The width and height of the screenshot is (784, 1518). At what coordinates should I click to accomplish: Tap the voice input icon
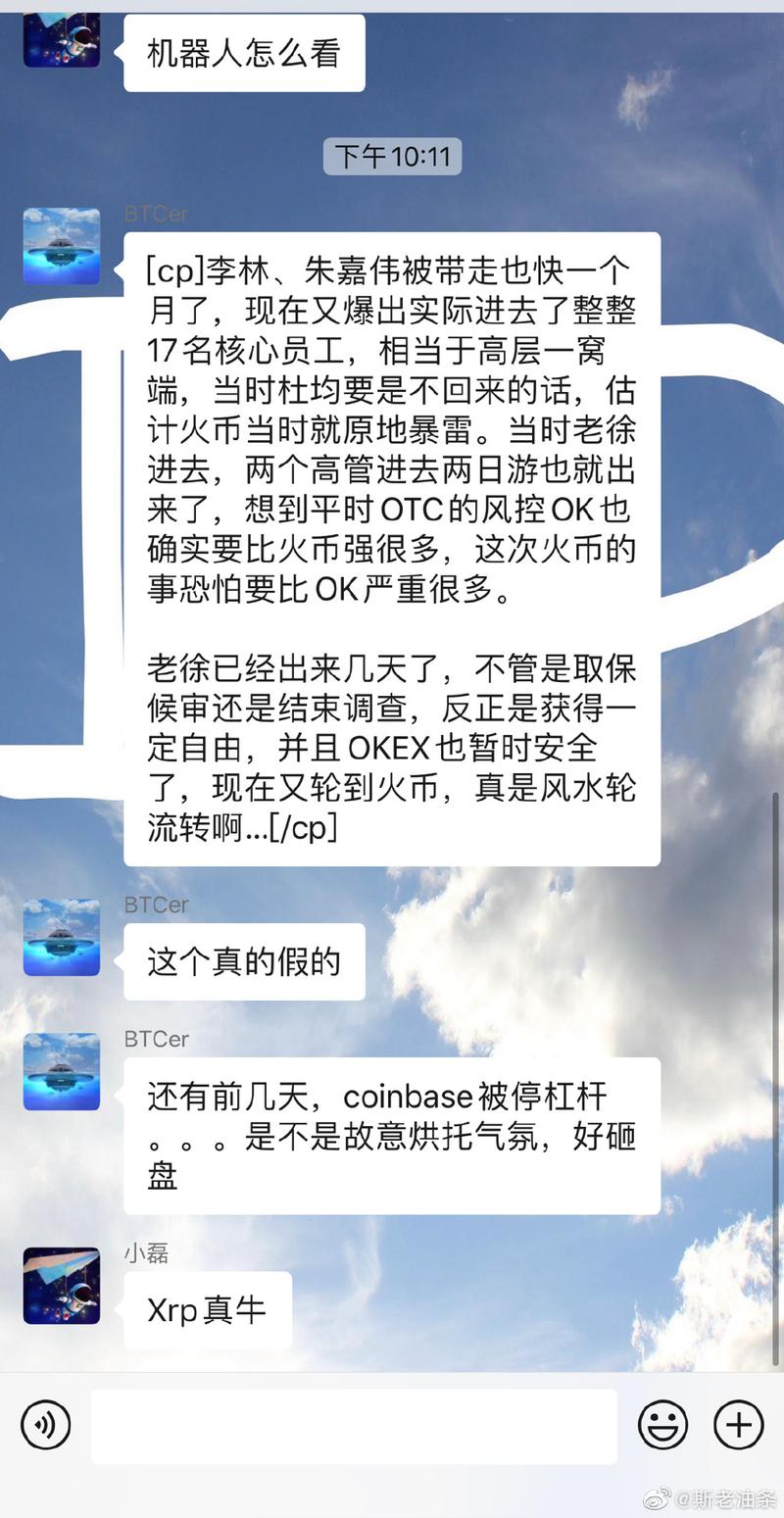(45, 1426)
